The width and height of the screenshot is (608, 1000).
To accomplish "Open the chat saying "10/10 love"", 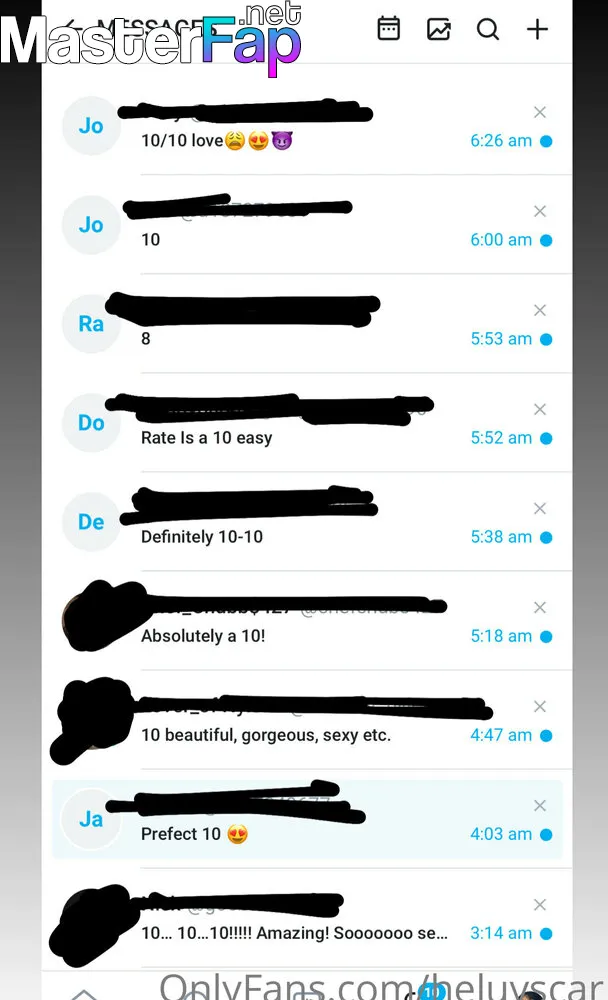I will (307, 126).
